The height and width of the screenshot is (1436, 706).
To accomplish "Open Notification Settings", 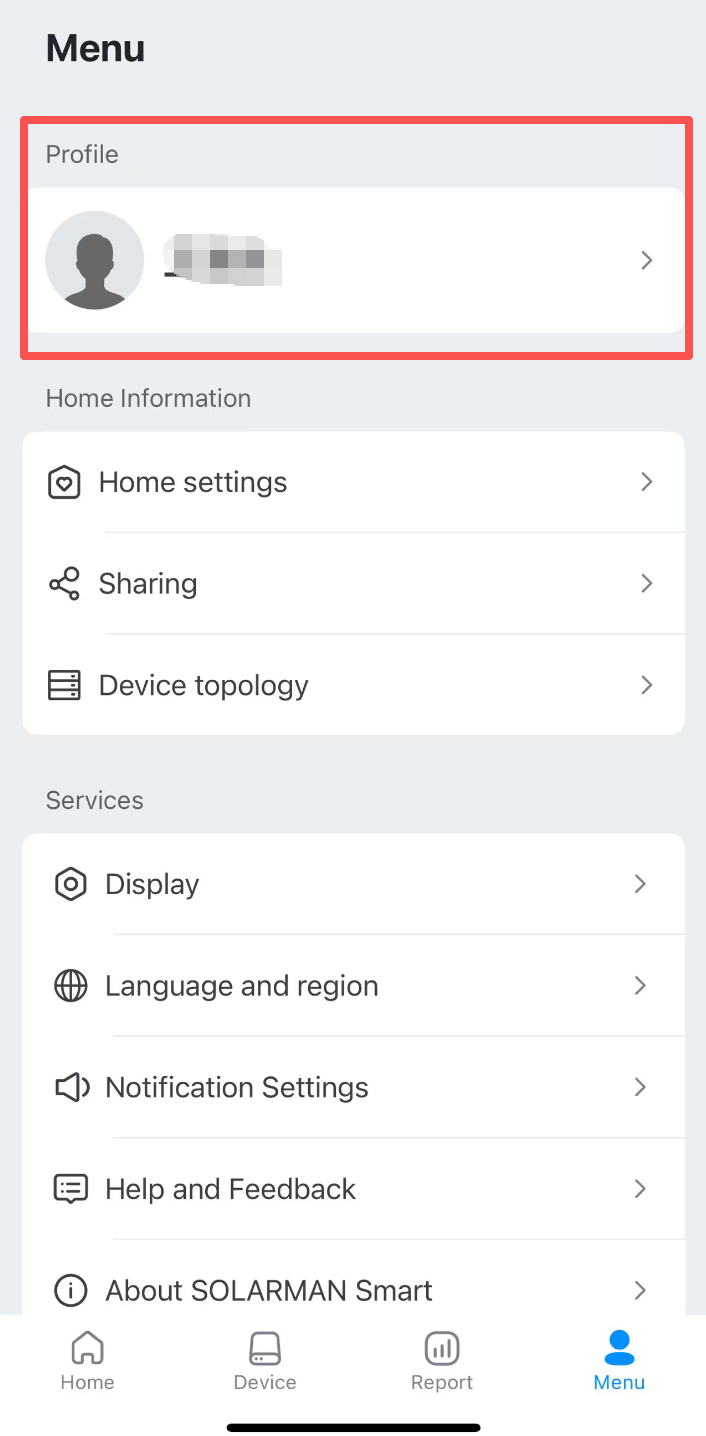I will click(x=354, y=1087).
